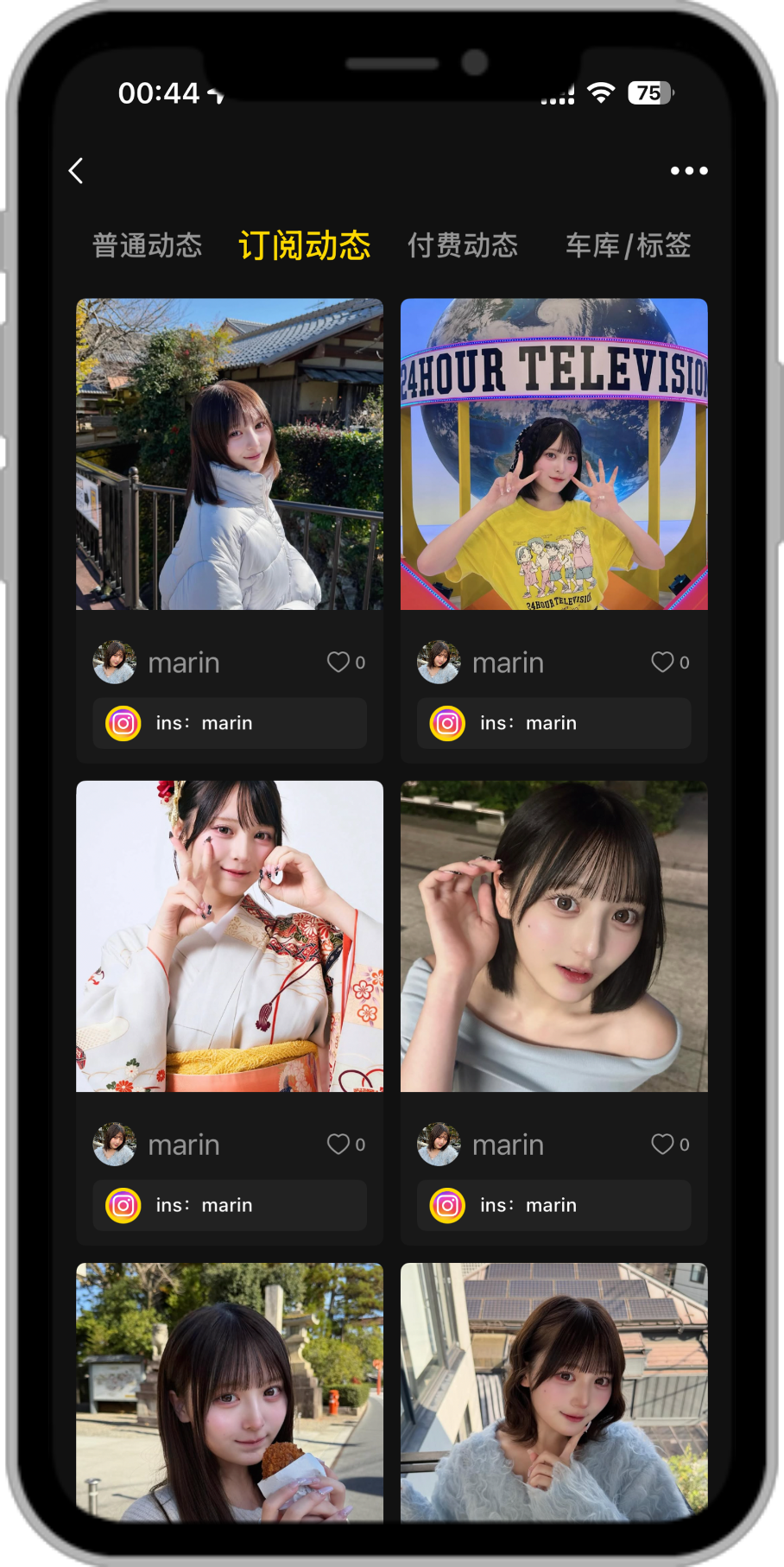Open the 车库/标签 tab

[628, 245]
